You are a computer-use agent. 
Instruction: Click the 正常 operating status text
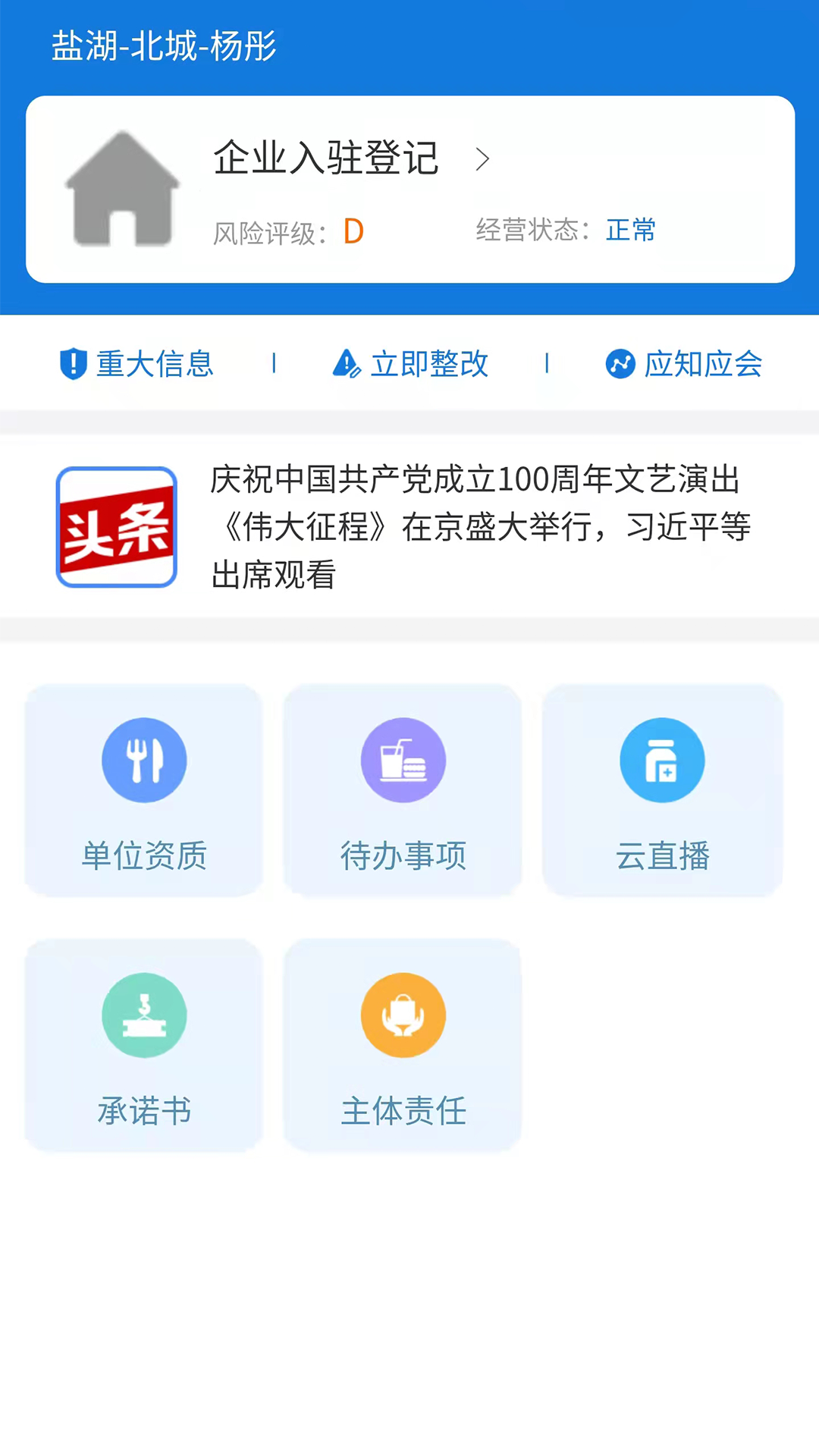coord(630,231)
